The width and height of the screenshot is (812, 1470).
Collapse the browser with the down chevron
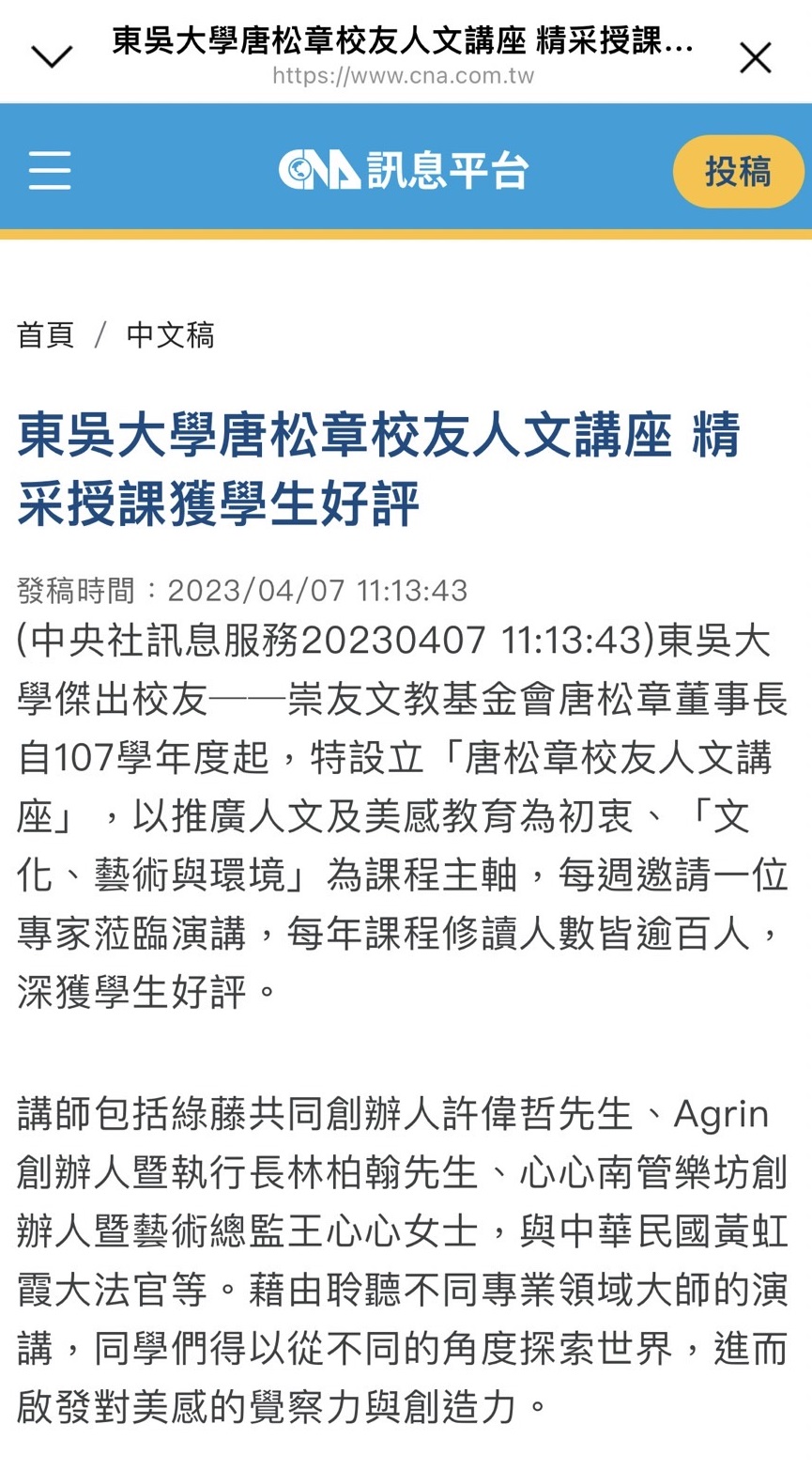[x=52, y=57]
